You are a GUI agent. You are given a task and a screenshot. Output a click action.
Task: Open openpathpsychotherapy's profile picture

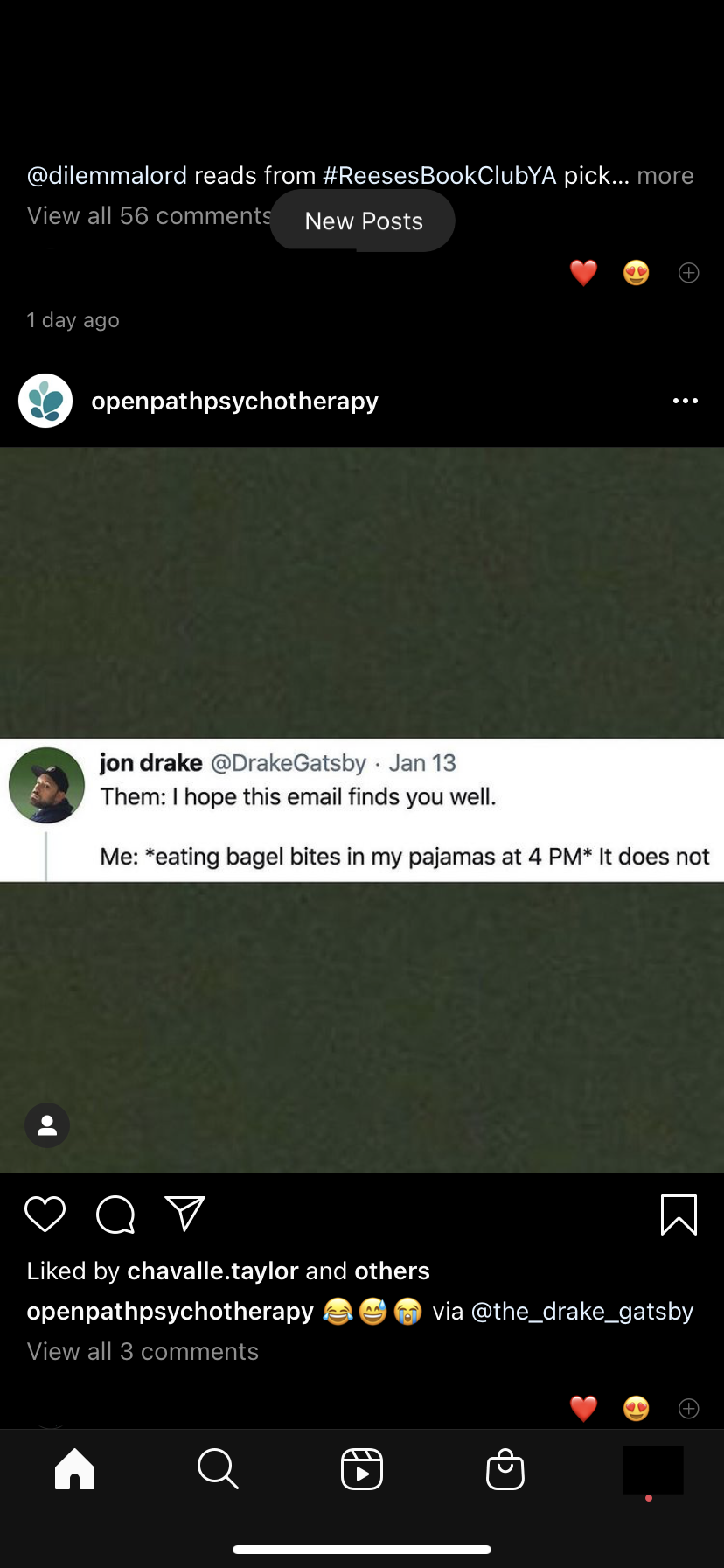[45, 401]
